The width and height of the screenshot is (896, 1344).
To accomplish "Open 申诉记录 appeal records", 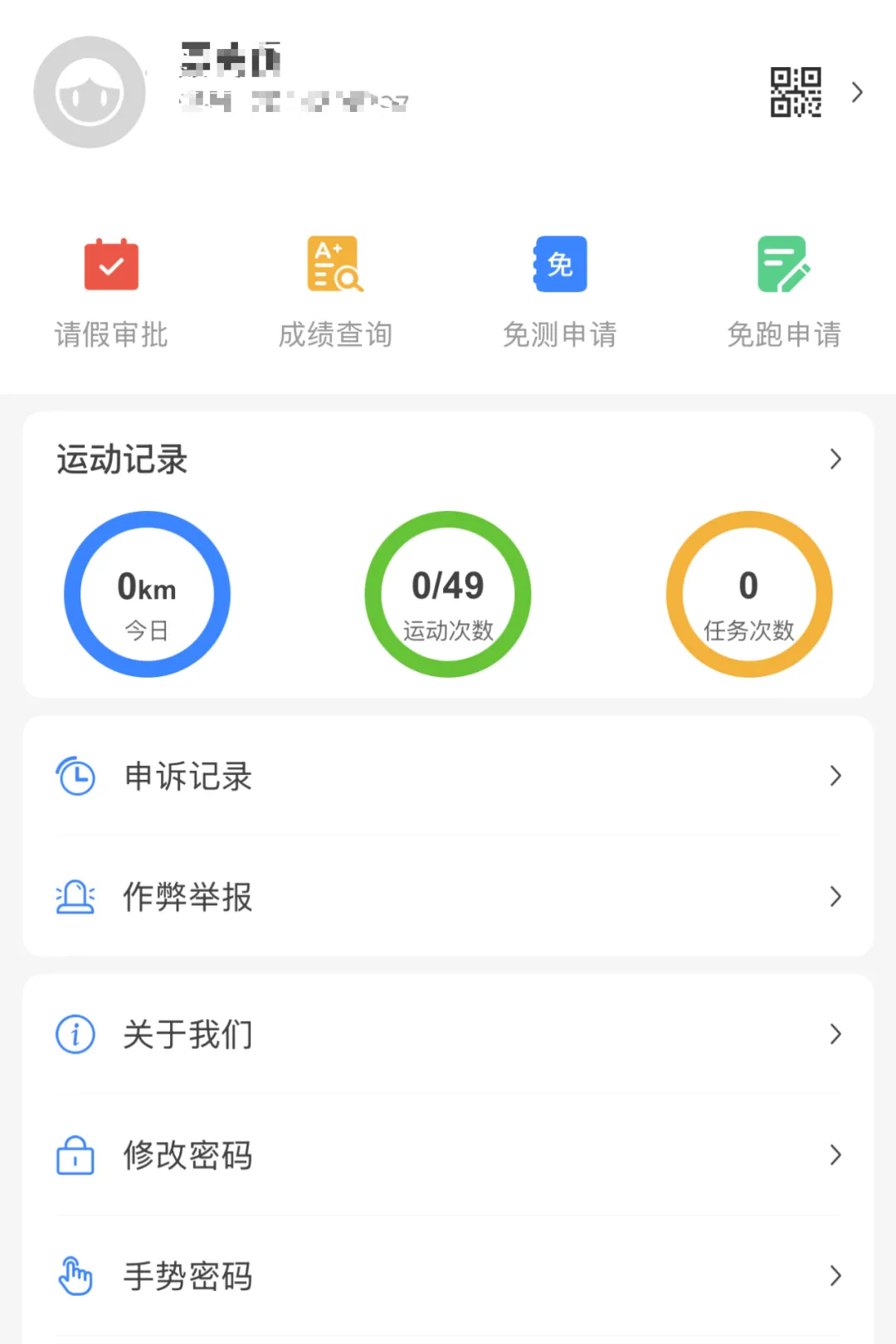I will pyautogui.click(x=448, y=777).
